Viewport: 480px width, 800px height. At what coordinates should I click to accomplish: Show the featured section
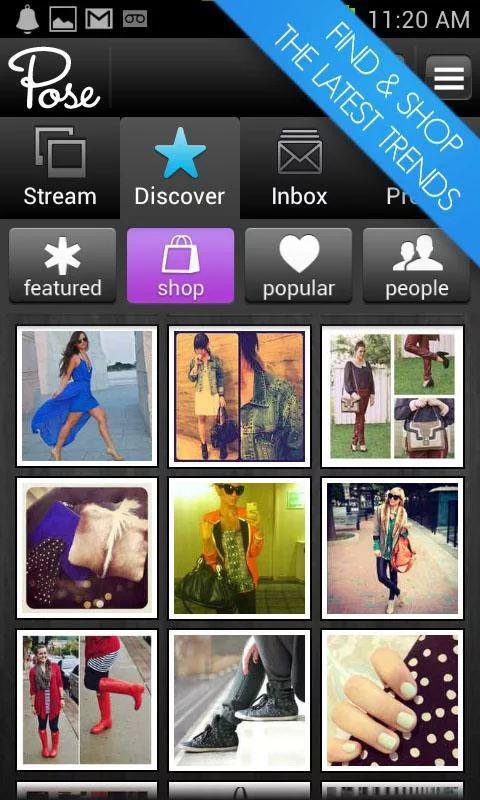63,265
